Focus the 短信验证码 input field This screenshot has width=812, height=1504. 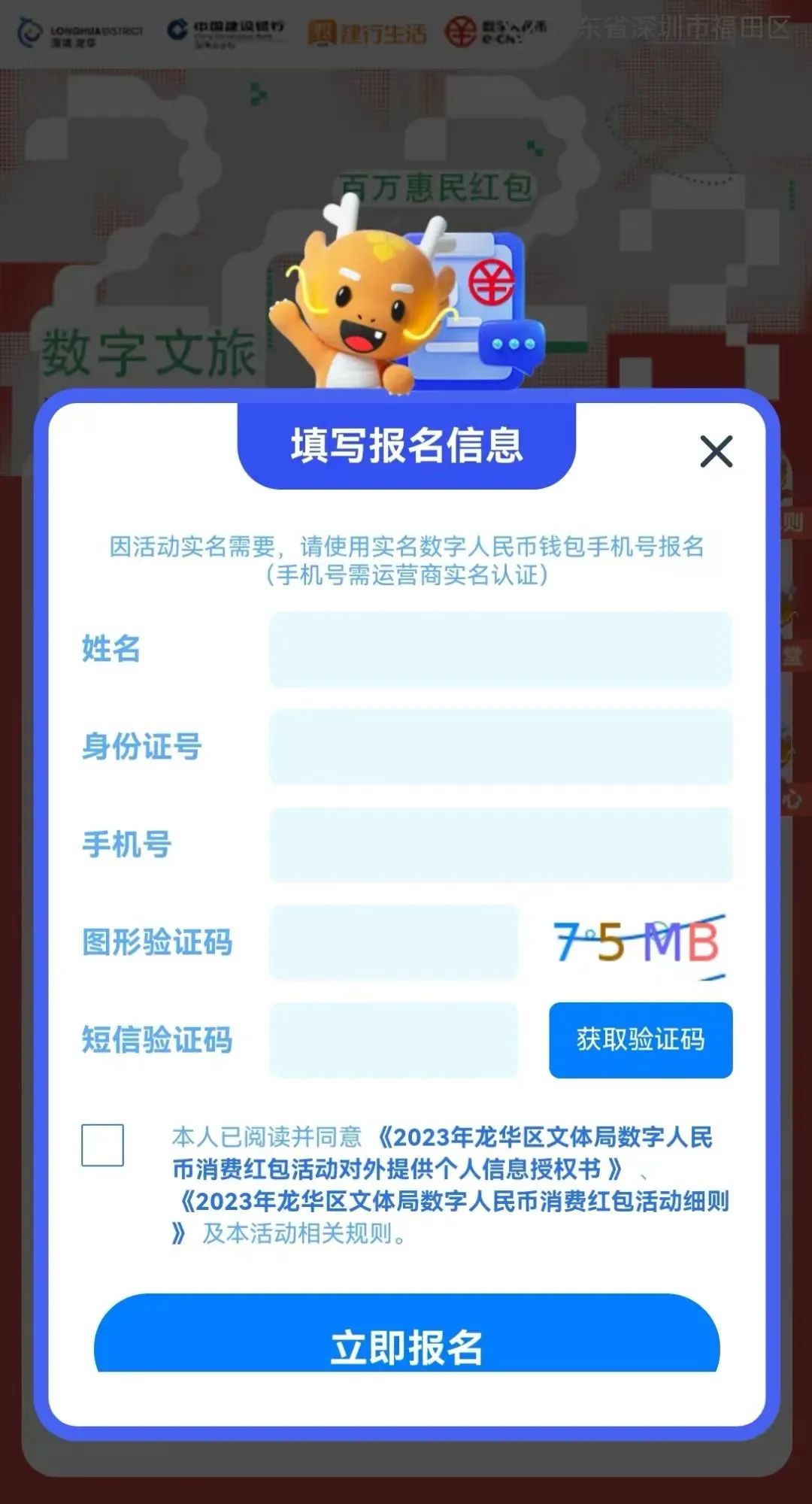[x=393, y=1041]
